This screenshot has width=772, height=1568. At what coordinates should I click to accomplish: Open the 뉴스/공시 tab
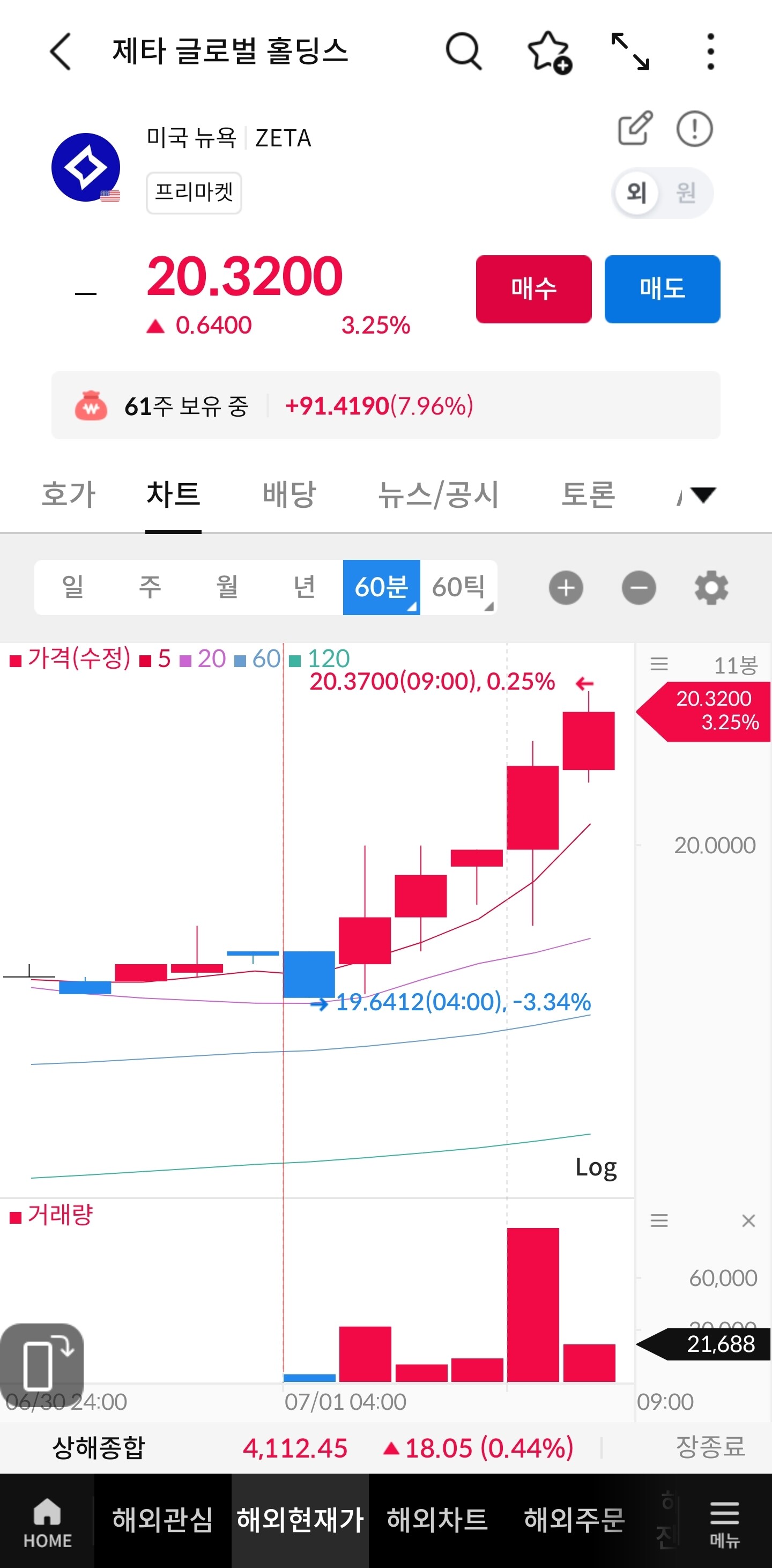click(438, 494)
